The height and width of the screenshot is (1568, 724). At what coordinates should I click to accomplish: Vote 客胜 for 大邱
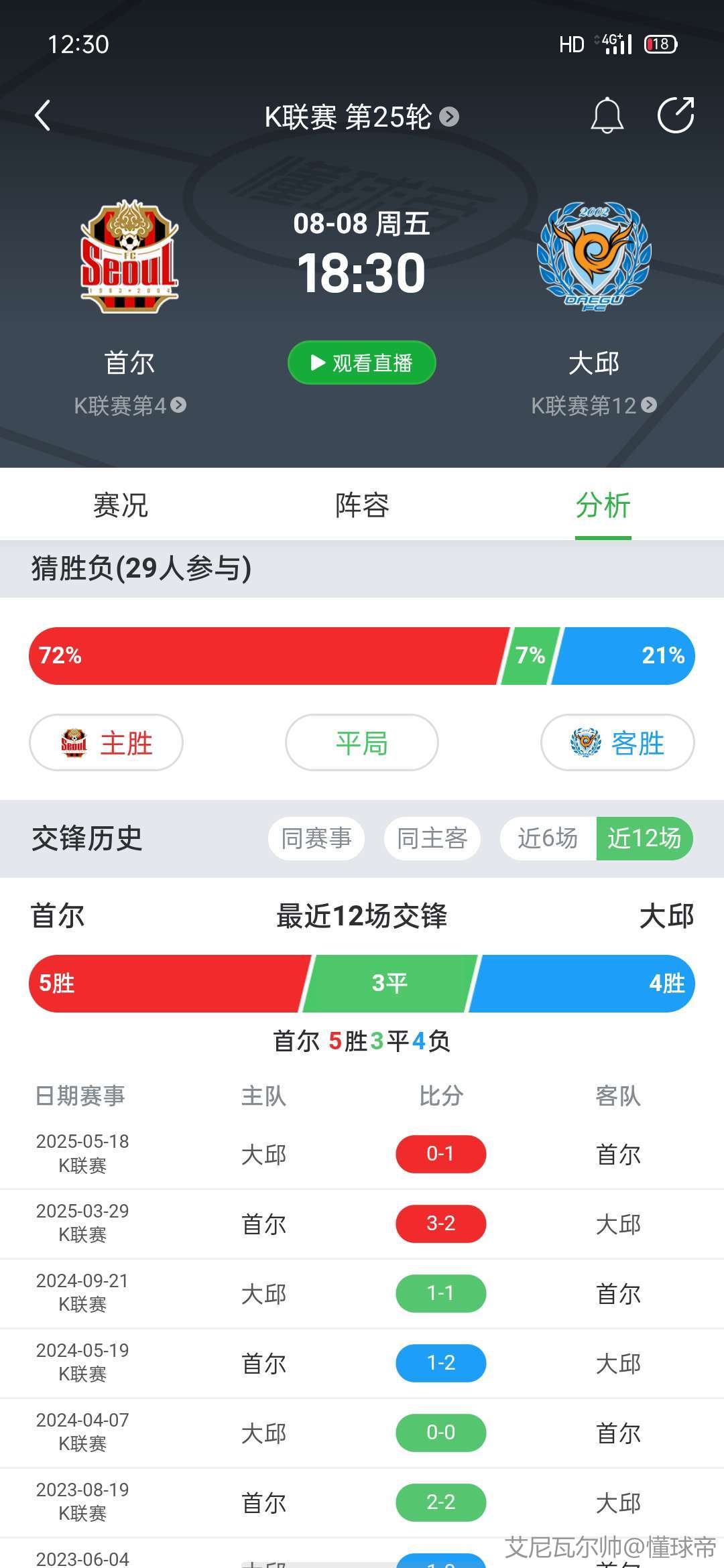617,742
